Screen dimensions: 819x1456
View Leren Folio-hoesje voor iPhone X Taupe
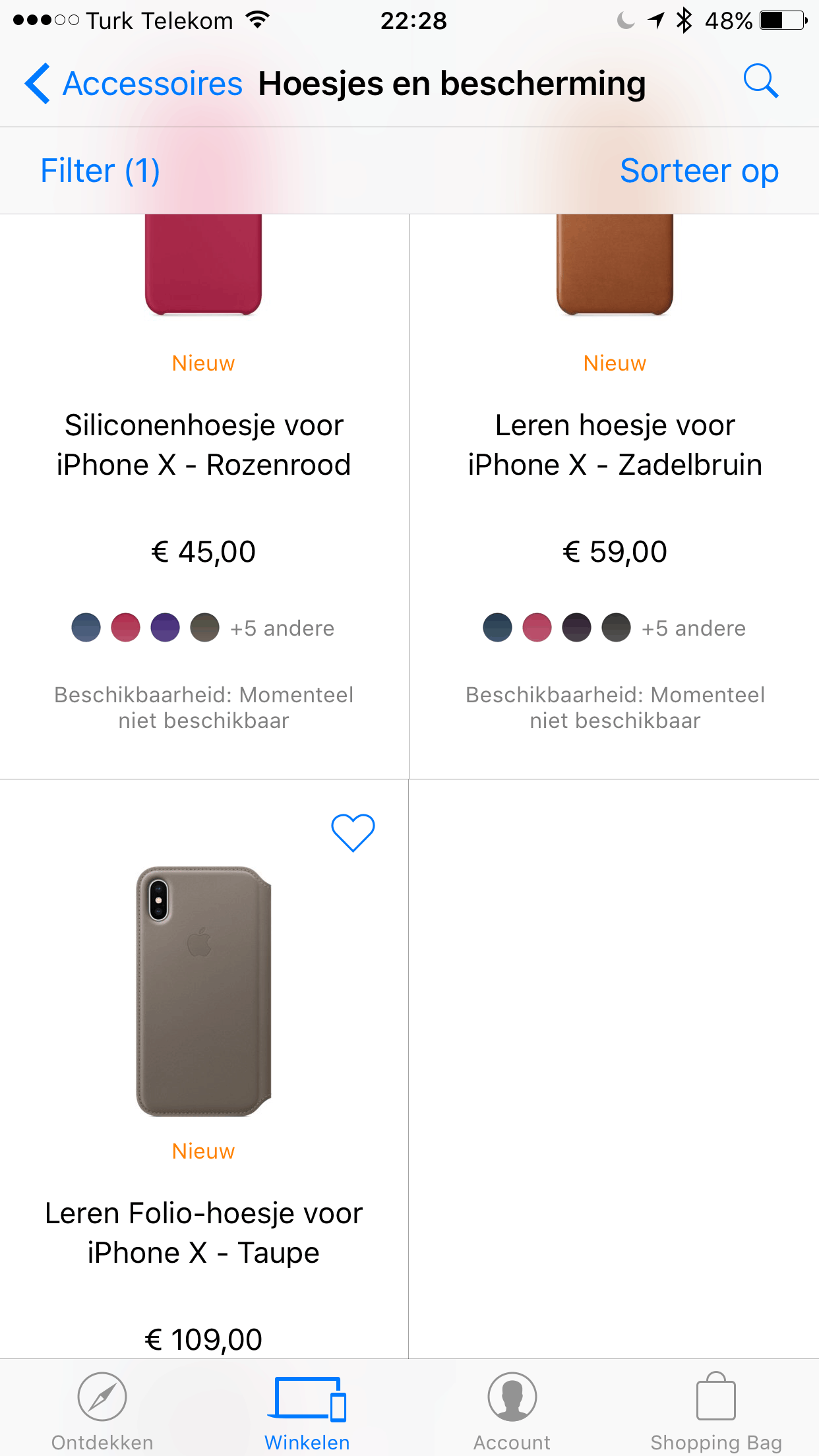[204, 1232]
